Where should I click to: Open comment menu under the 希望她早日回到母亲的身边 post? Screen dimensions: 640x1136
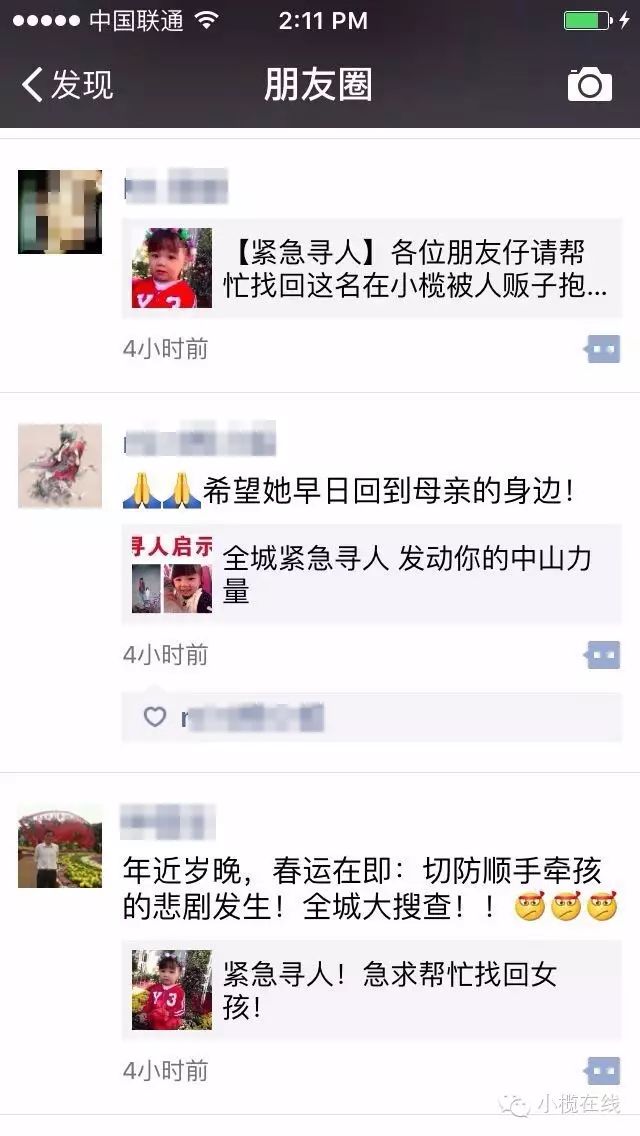click(x=602, y=655)
